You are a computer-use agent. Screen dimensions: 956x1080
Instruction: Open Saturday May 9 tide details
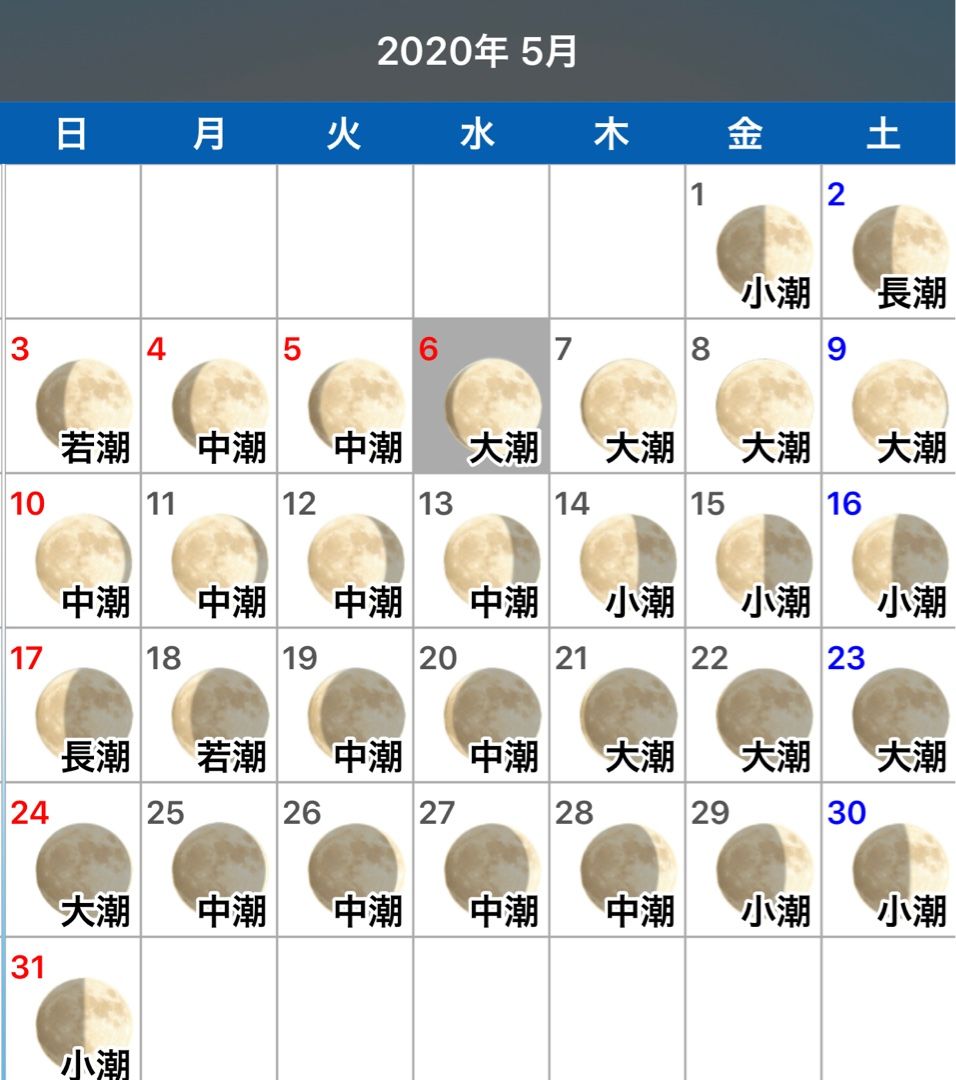click(889, 397)
